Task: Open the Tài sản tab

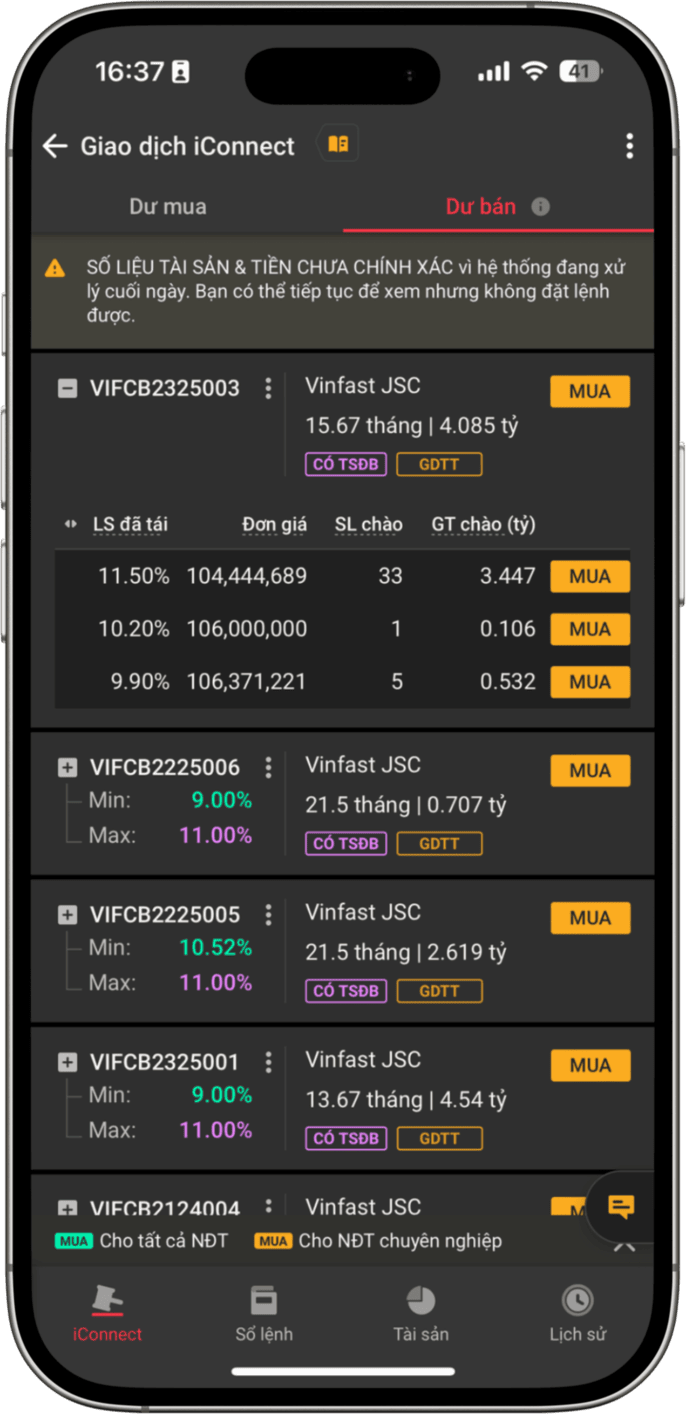Action: pos(421,1312)
